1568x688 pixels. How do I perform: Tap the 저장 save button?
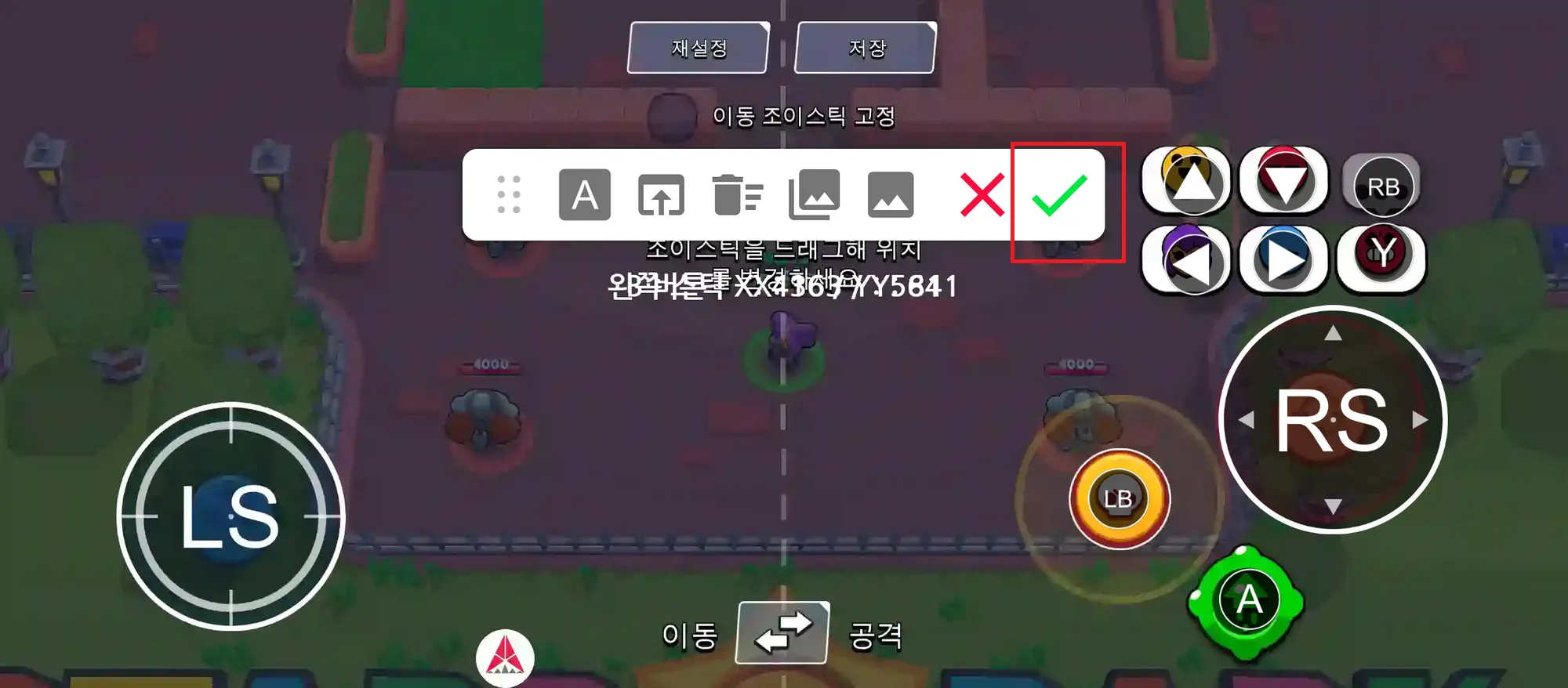[866, 48]
